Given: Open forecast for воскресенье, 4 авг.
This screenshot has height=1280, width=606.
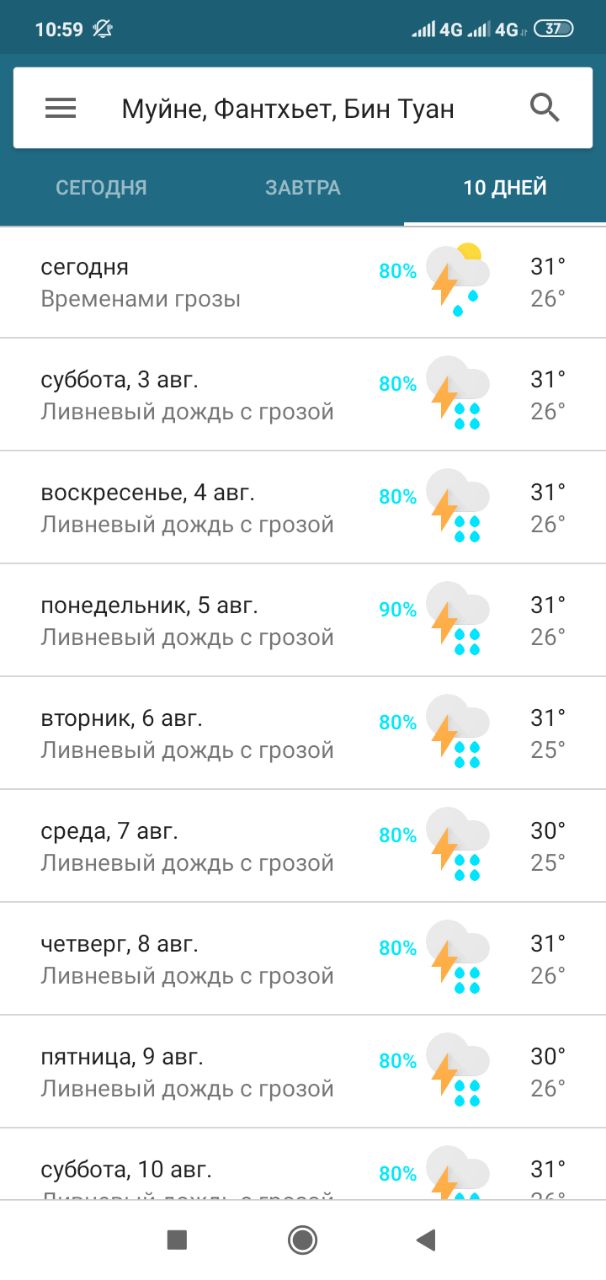Looking at the screenshot, I should click(x=303, y=508).
